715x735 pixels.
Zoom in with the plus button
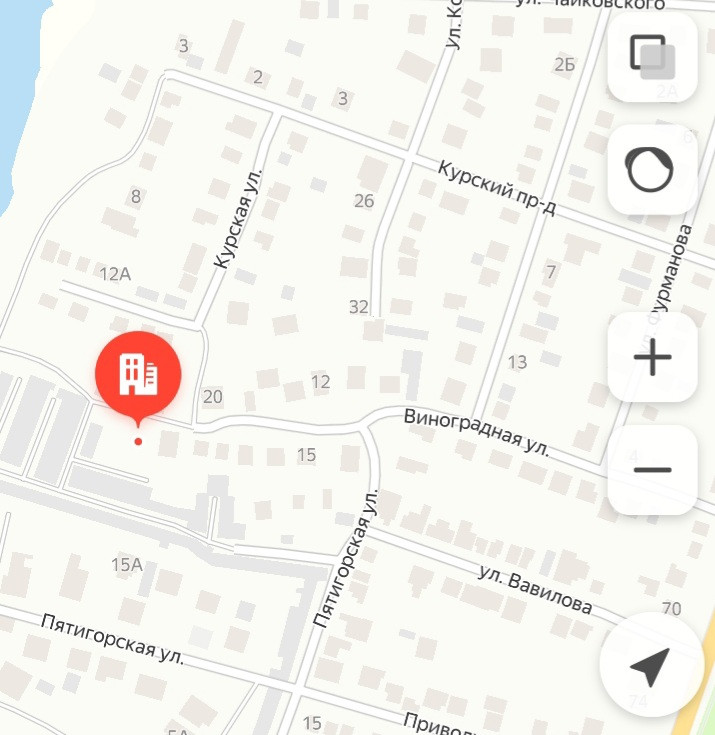pos(652,357)
